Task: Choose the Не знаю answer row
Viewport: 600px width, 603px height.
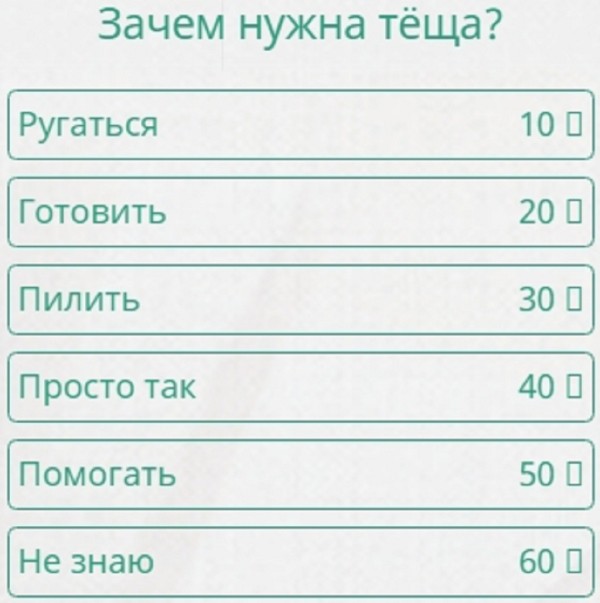Action: point(300,562)
